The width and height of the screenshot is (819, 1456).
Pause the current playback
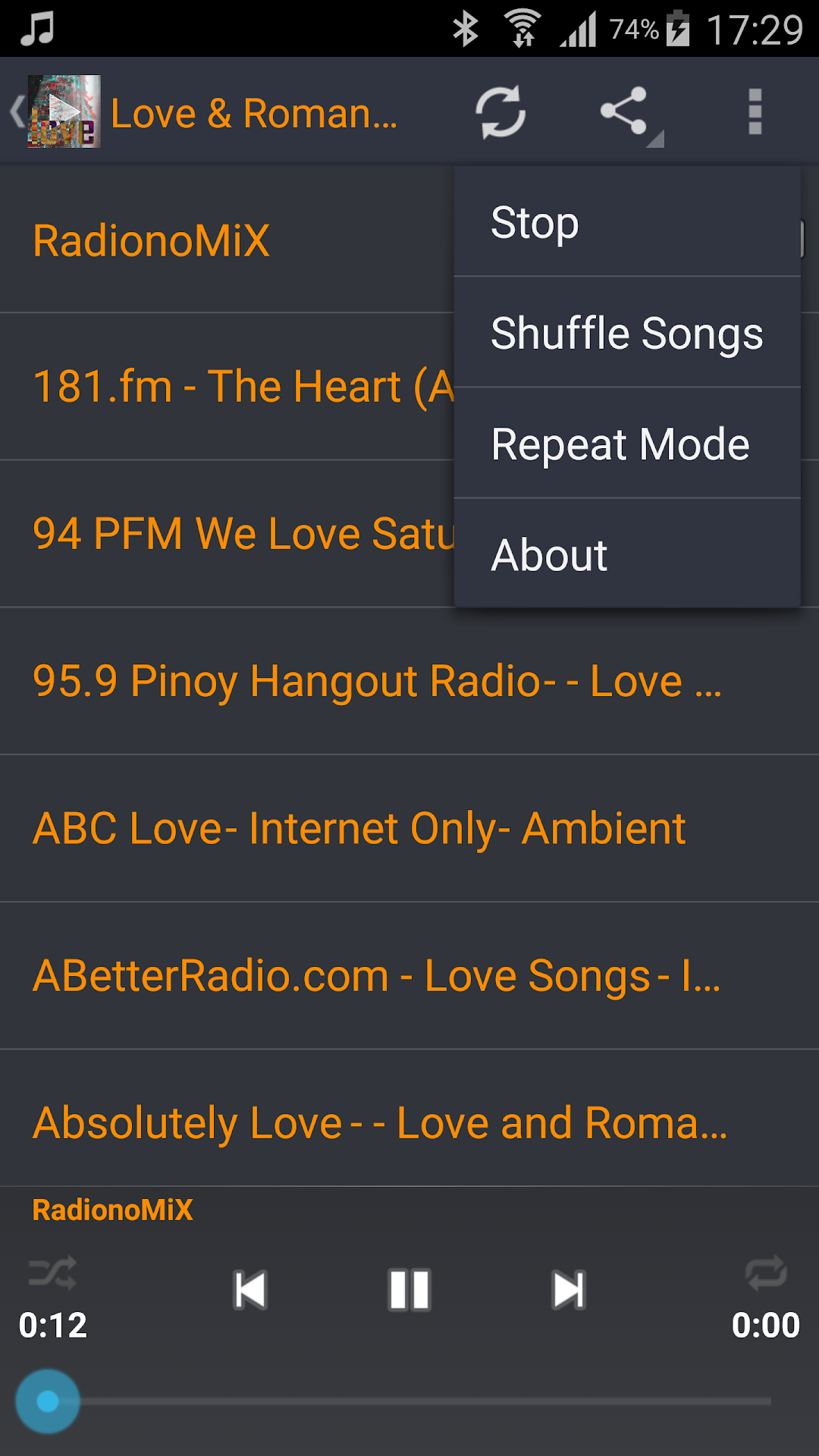pos(409,1289)
